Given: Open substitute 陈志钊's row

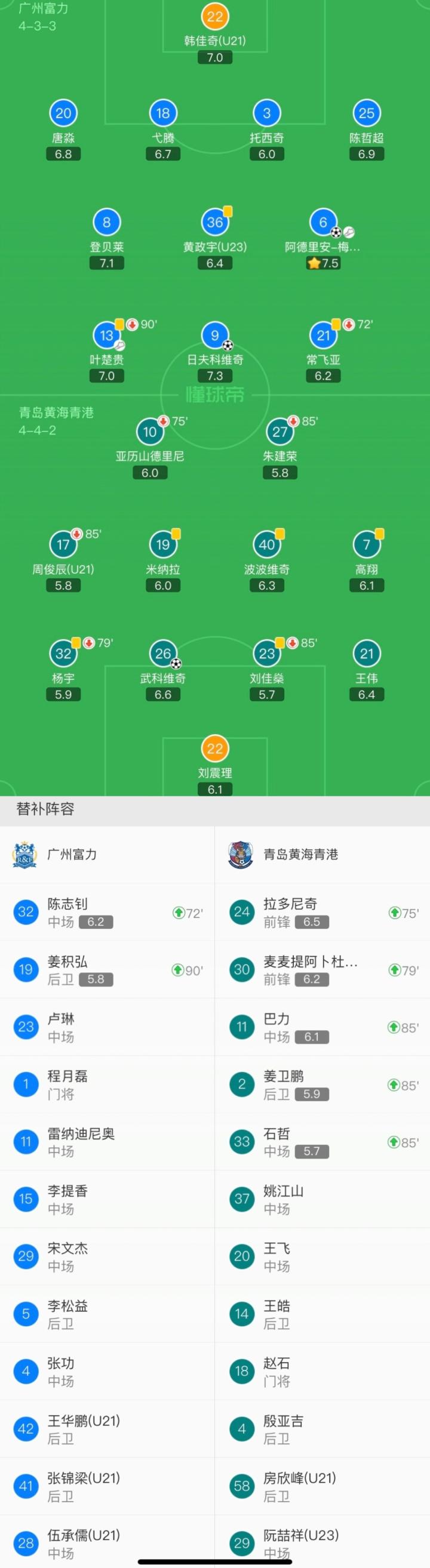Looking at the screenshot, I should (107, 912).
